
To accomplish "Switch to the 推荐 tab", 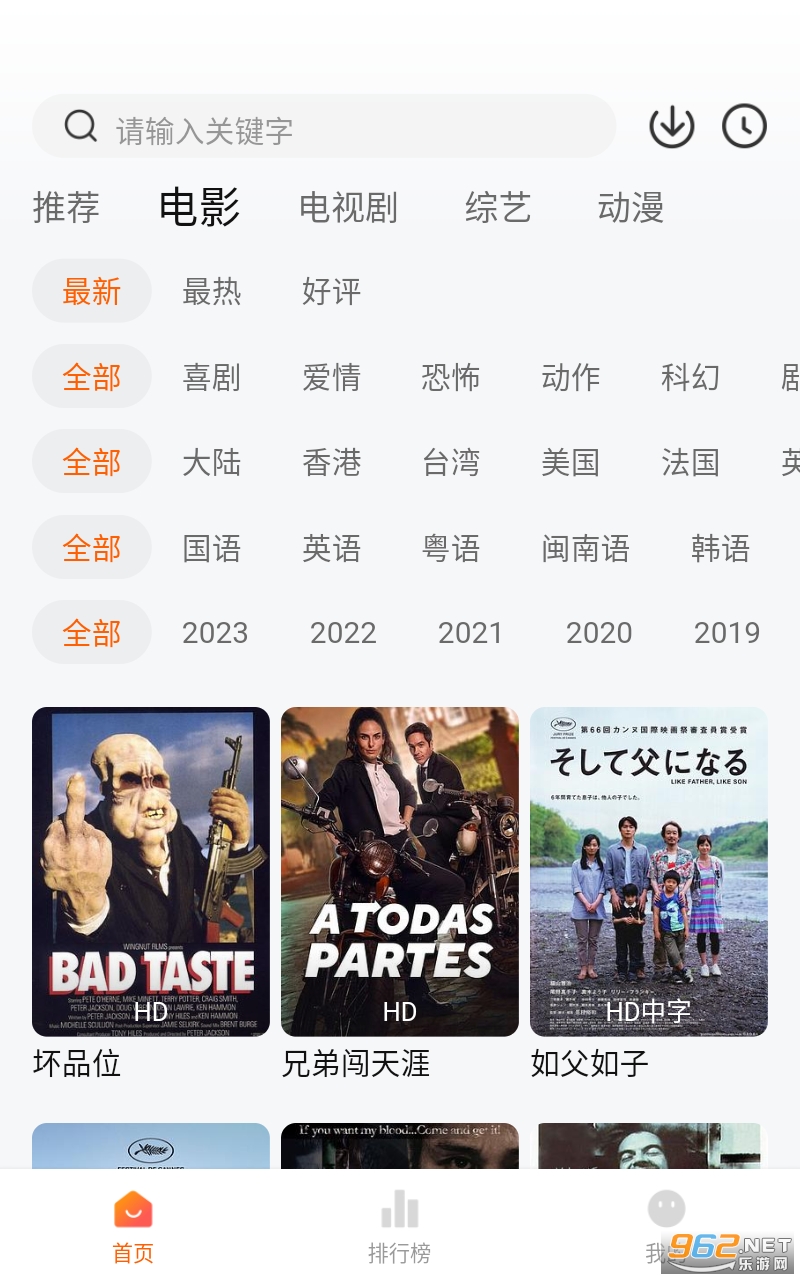I will [x=66, y=208].
